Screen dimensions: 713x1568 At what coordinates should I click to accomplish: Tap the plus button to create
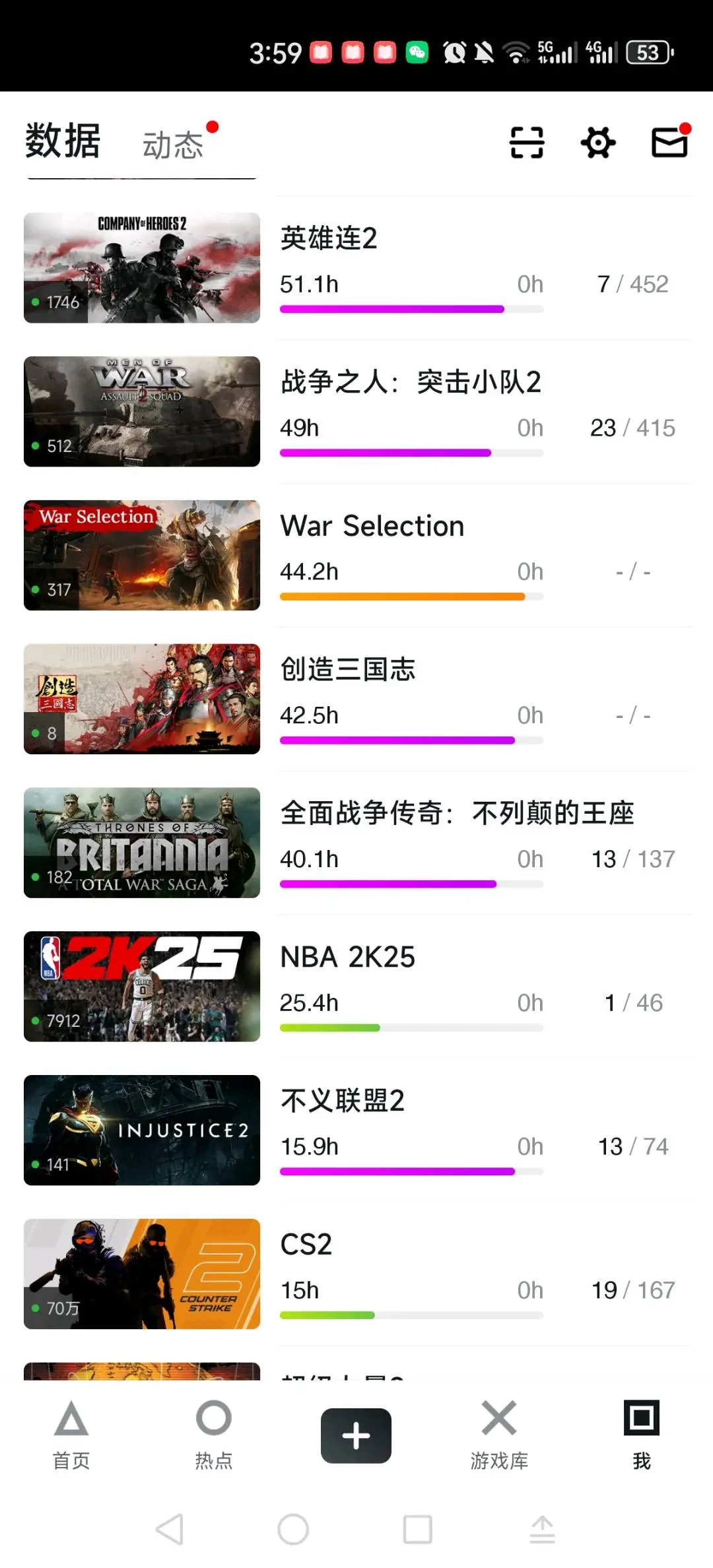[x=356, y=1435]
